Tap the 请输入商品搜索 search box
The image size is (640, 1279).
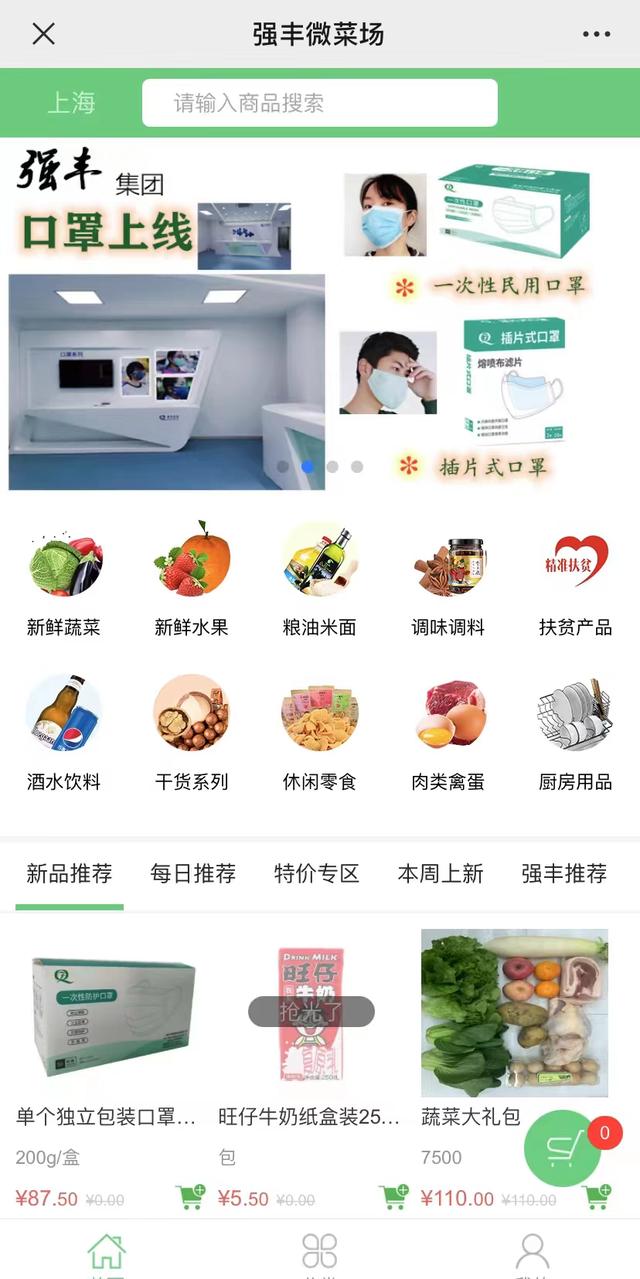319,103
